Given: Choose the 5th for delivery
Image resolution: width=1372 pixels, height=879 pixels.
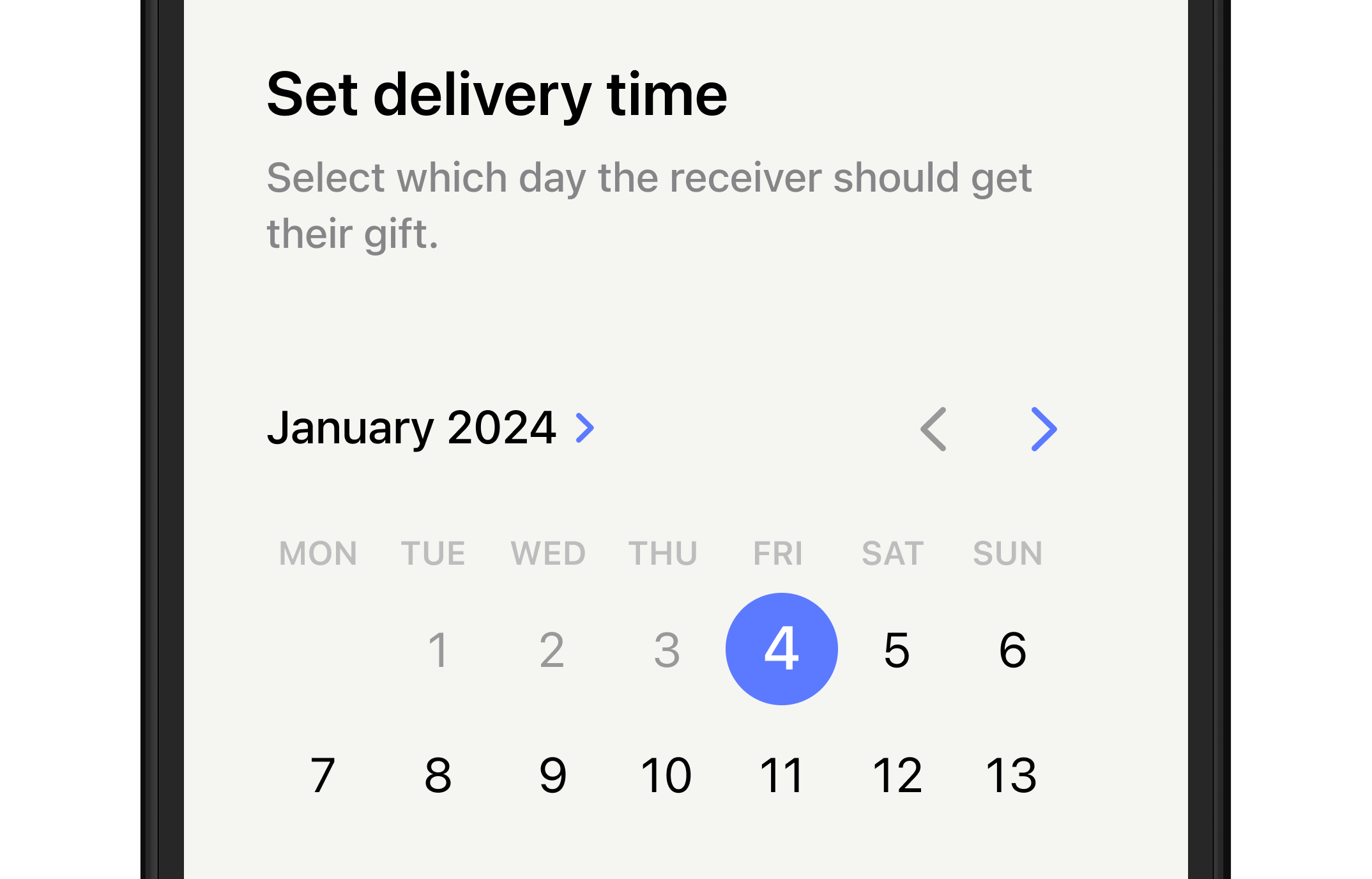Looking at the screenshot, I should (896, 650).
